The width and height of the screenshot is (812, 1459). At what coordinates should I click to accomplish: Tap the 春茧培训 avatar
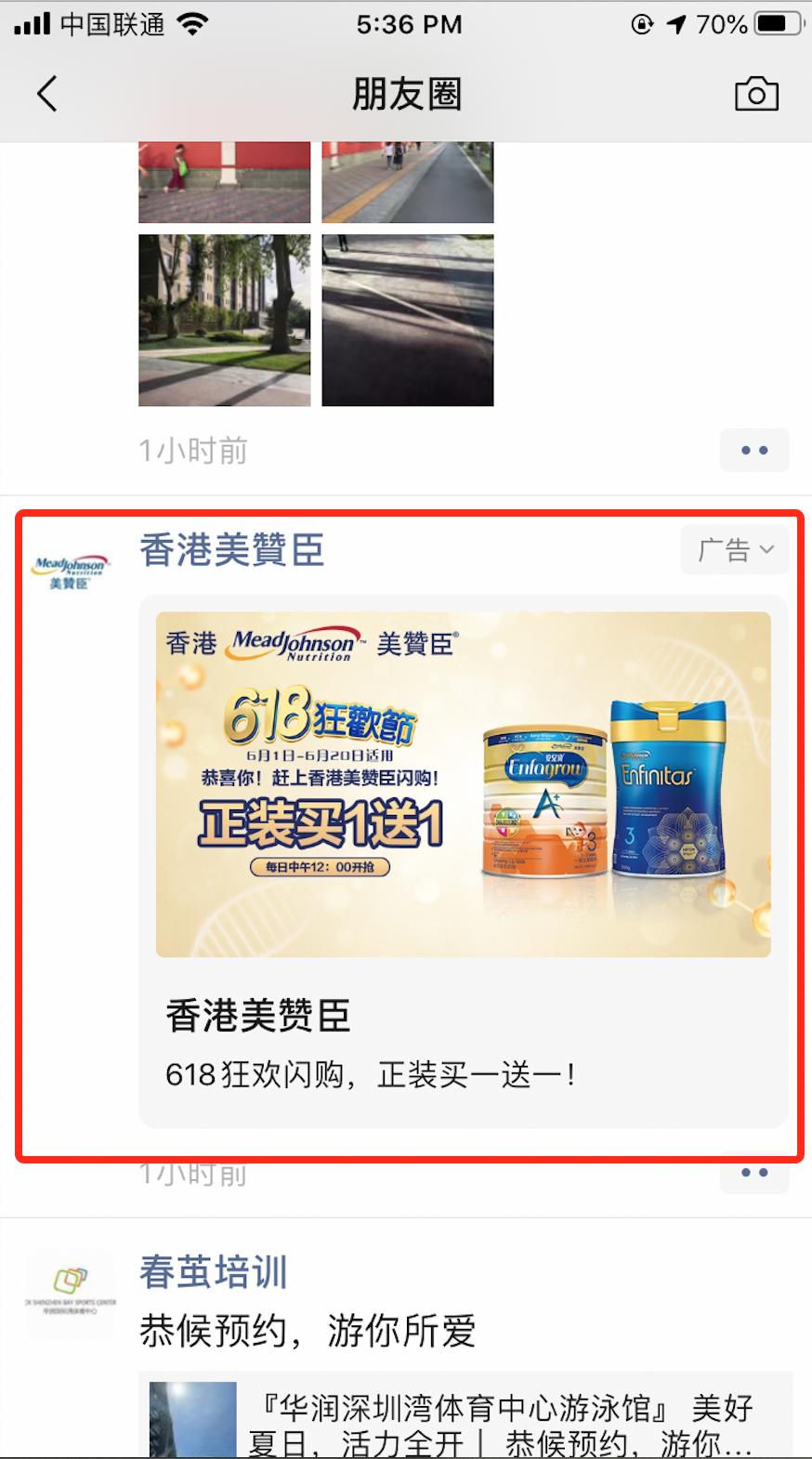(71, 1292)
